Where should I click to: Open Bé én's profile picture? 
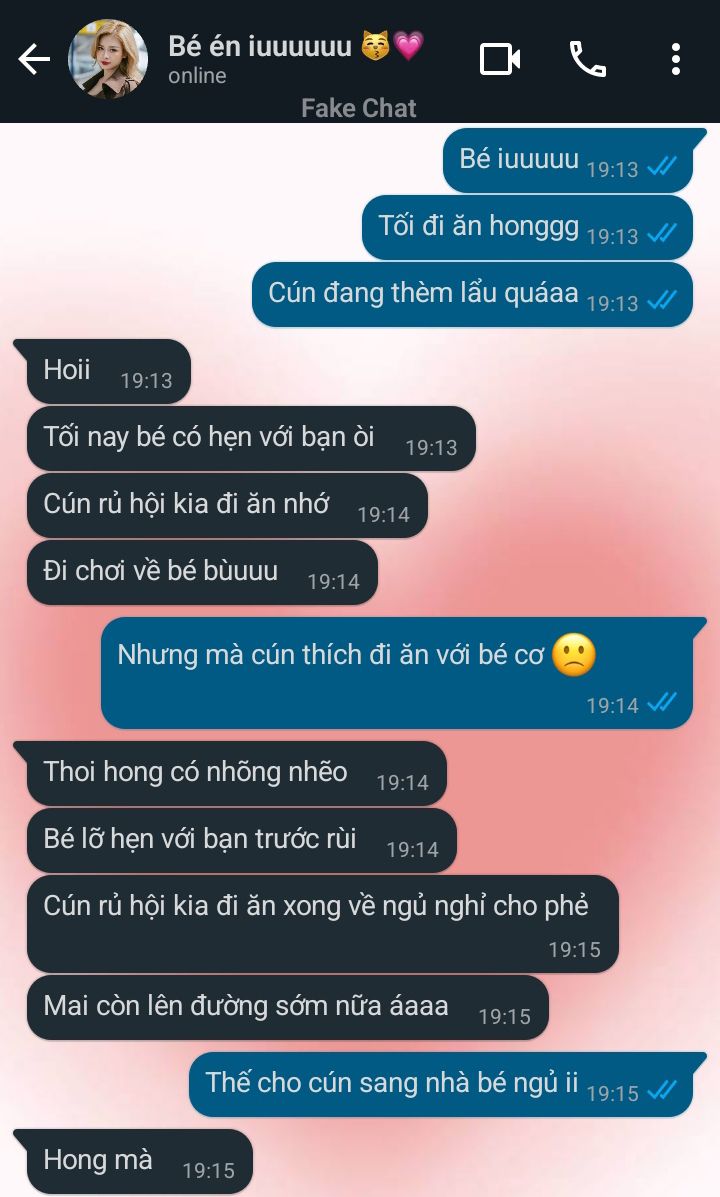click(x=108, y=60)
